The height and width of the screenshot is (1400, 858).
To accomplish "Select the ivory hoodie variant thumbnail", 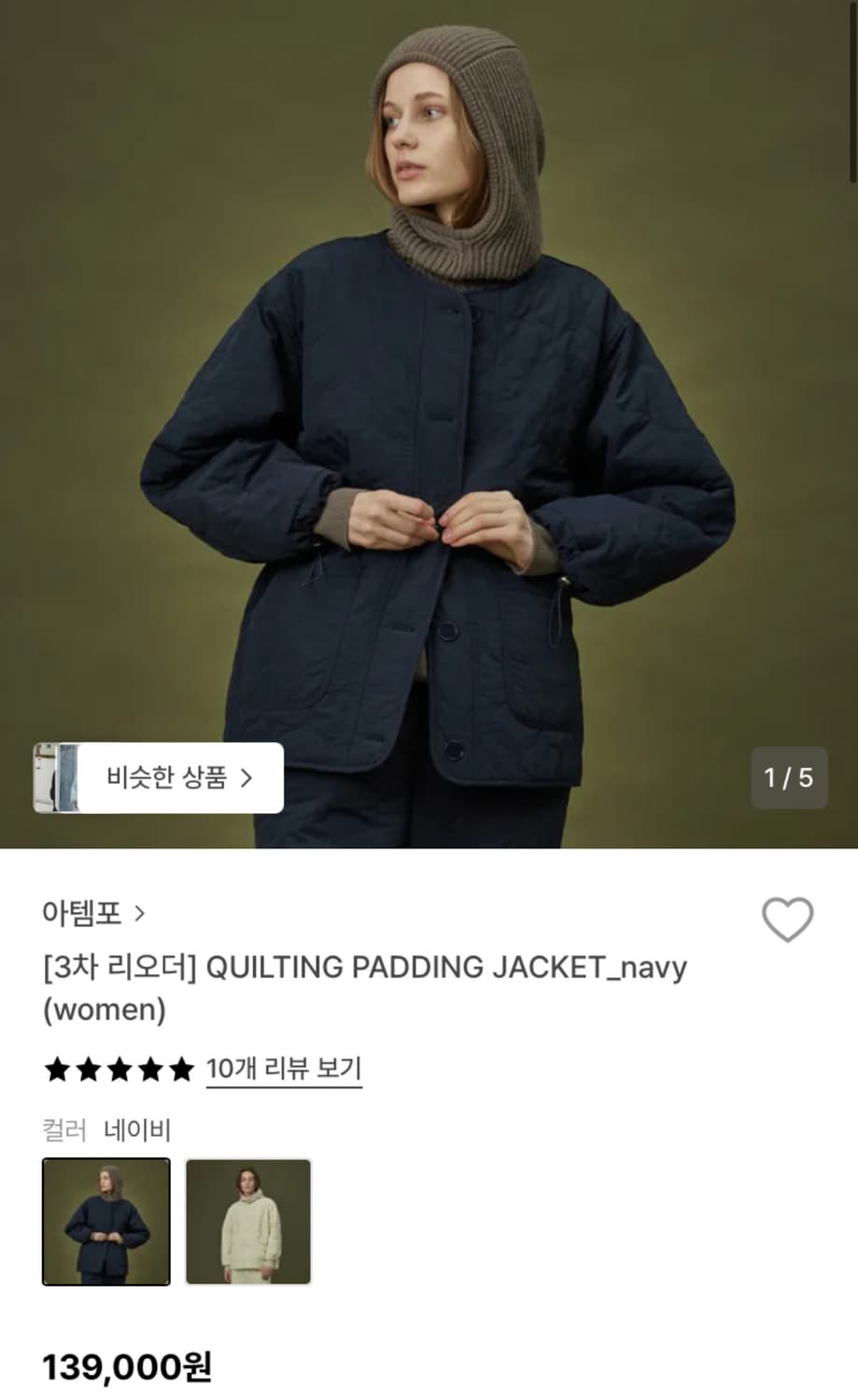I will (247, 1223).
